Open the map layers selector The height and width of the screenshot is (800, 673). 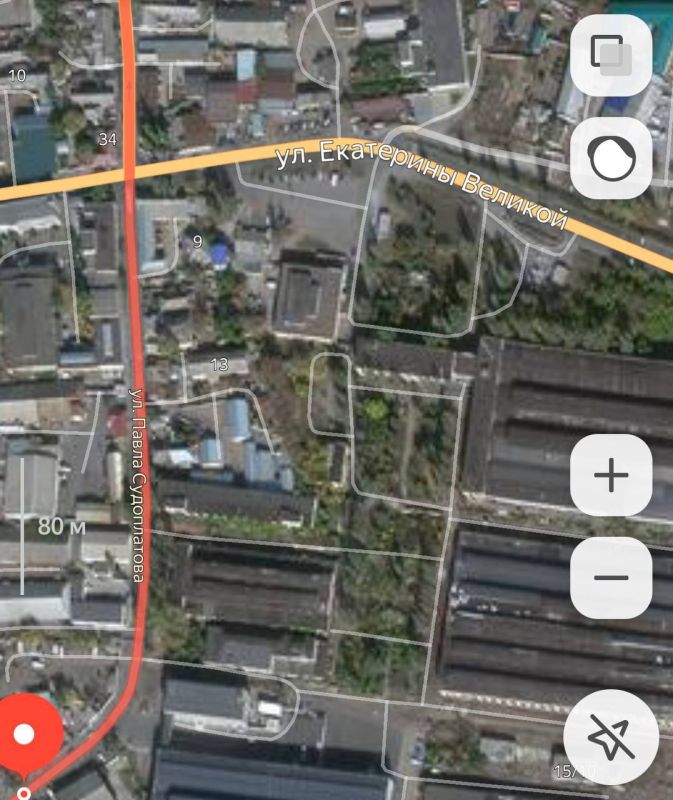pyautogui.click(x=610, y=55)
